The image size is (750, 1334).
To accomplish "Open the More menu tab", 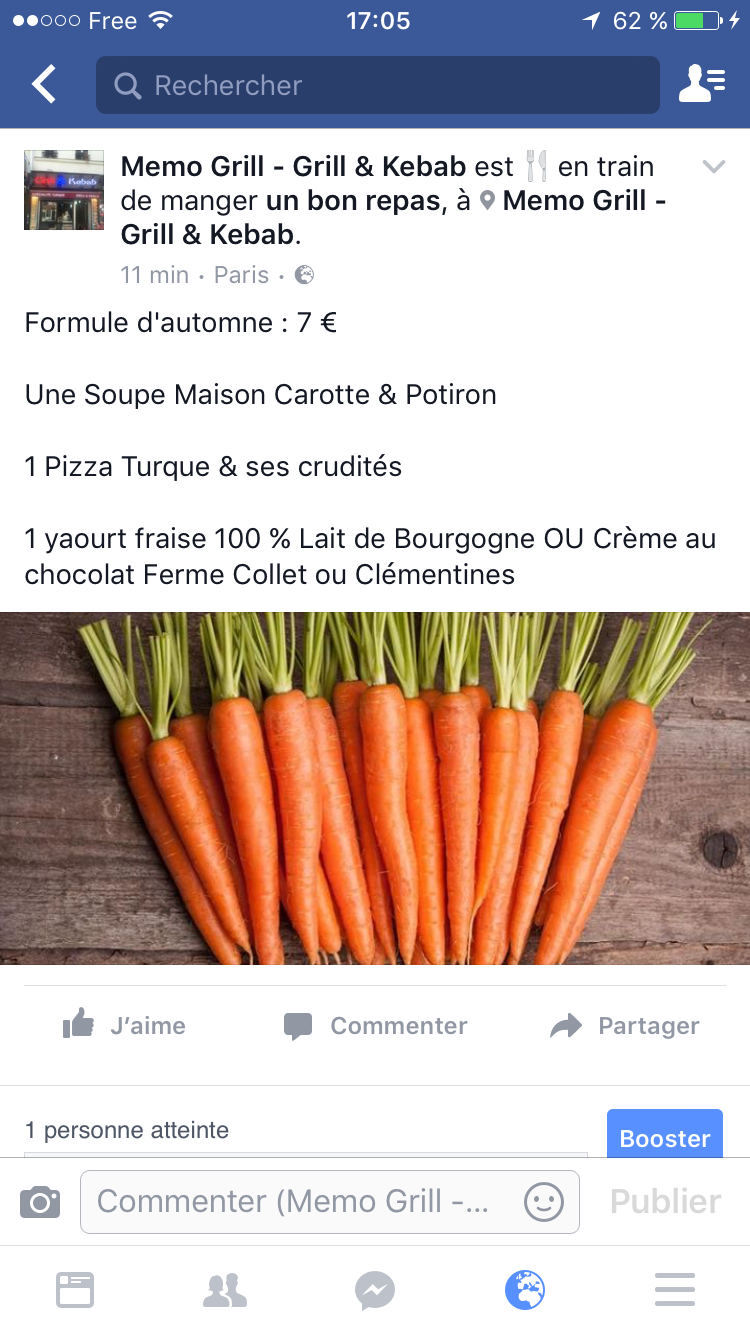I will point(675,1290).
